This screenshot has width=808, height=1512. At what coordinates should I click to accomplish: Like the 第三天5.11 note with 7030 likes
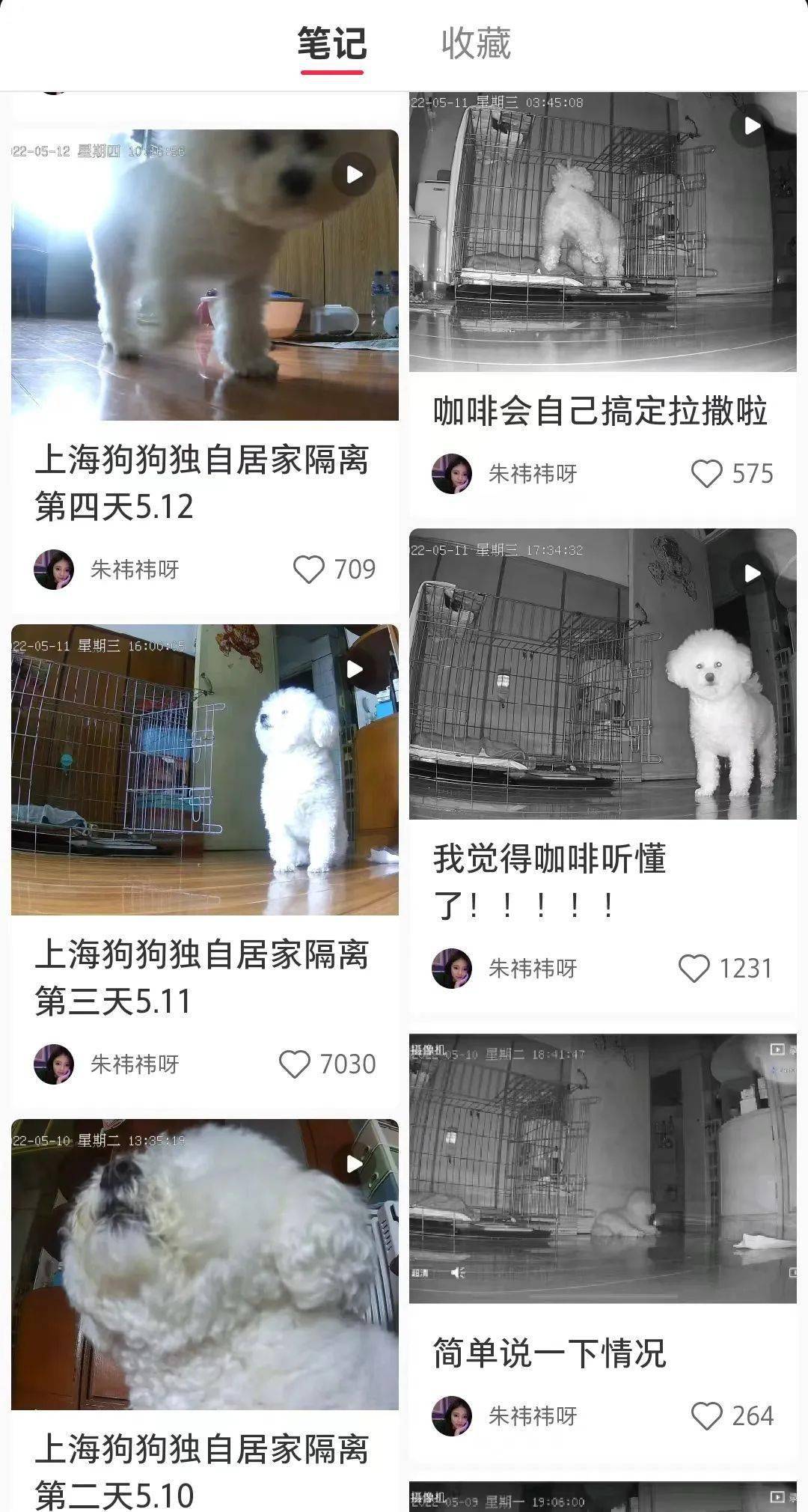tap(294, 1064)
